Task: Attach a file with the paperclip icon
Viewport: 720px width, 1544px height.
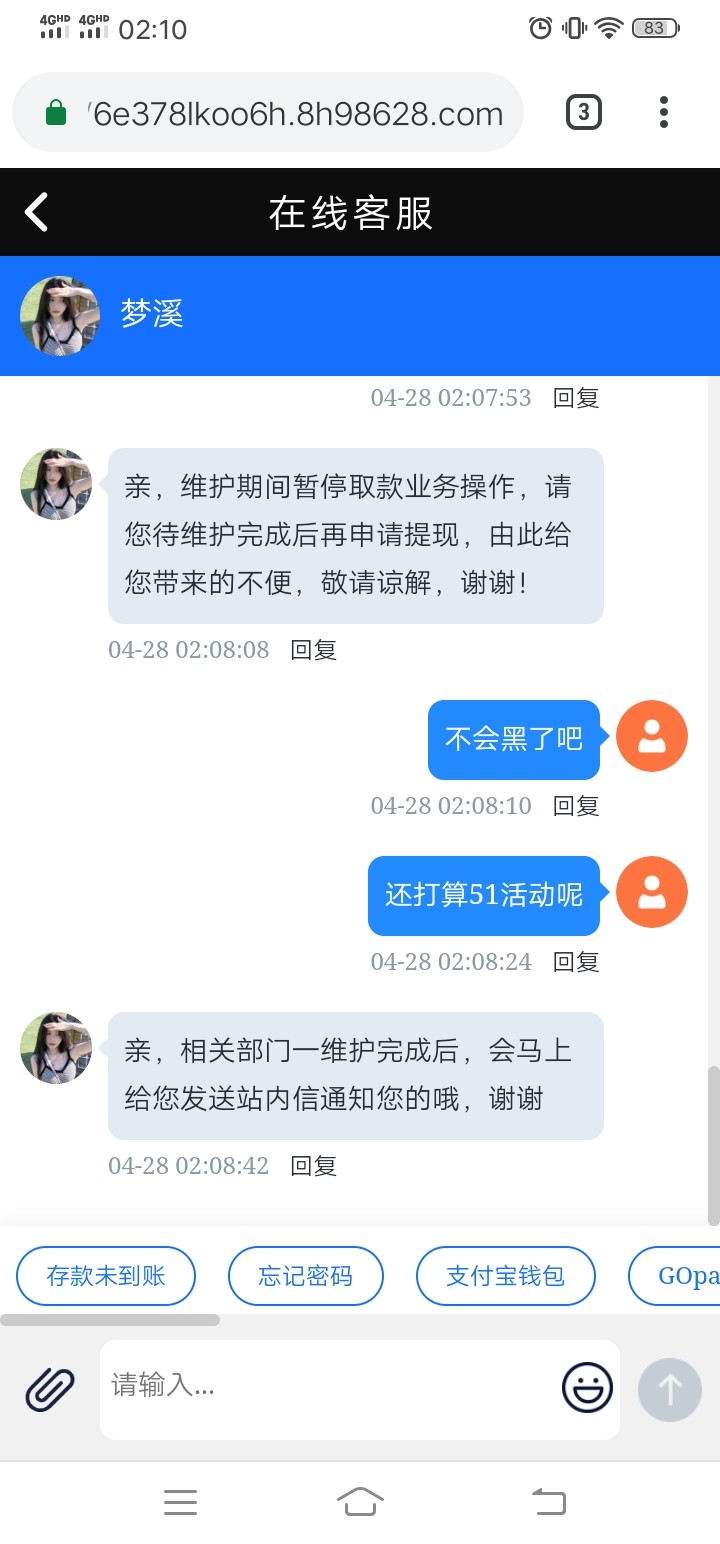Action: [x=50, y=1389]
